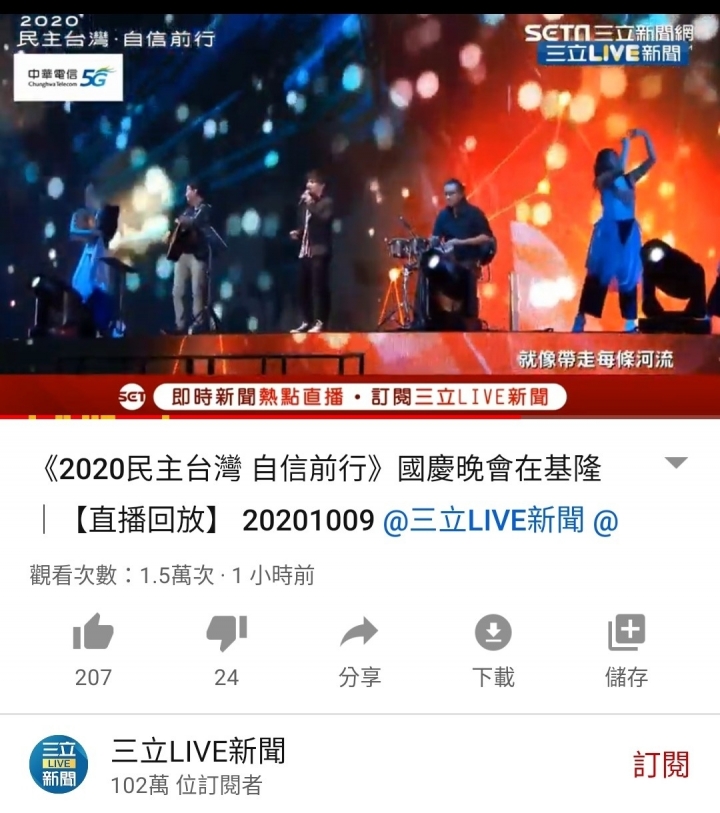Viewport: 720px width, 813px height.
Task: Save video to playlist via 儲存
Action: (626, 633)
